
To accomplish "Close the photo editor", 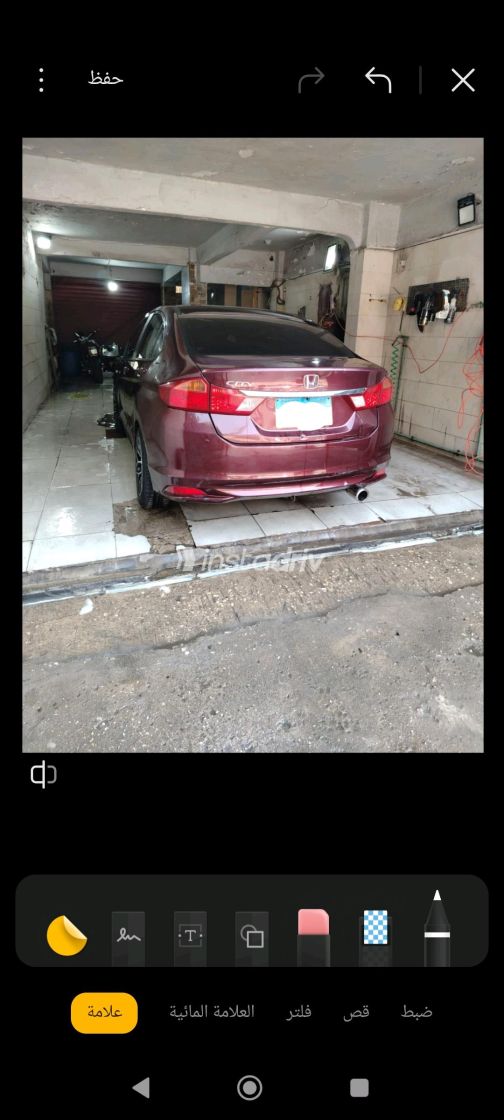I will 463,80.
